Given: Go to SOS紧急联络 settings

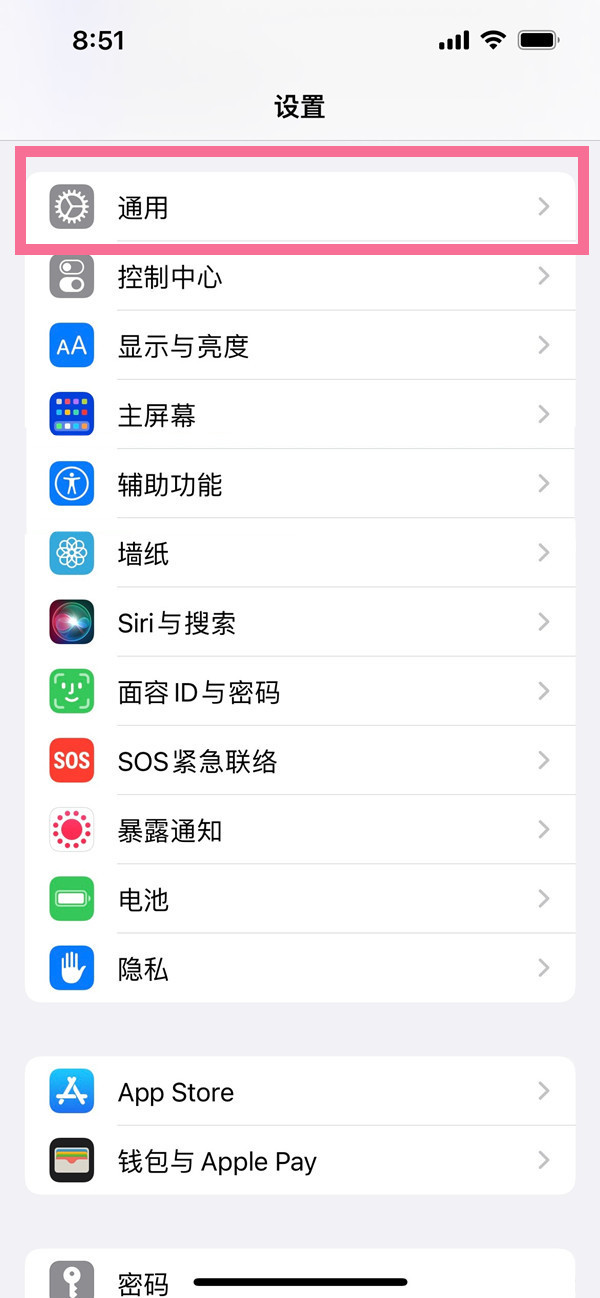Looking at the screenshot, I should click(300, 761).
